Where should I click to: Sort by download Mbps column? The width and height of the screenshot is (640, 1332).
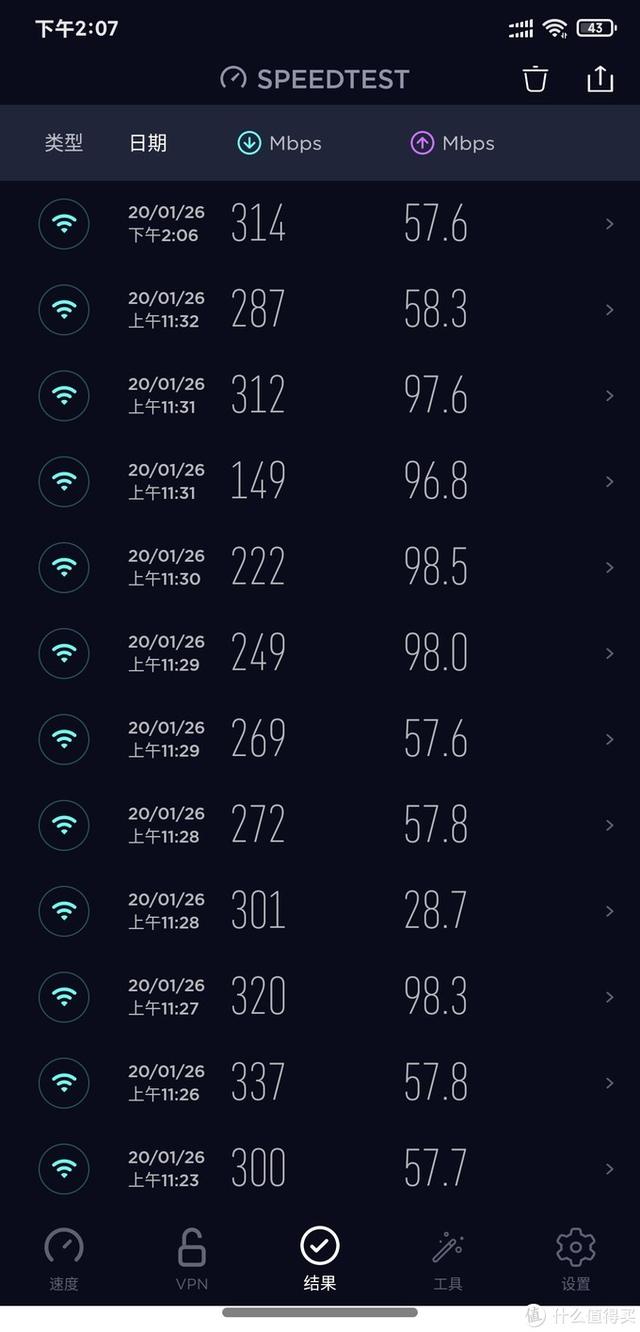tap(279, 143)
